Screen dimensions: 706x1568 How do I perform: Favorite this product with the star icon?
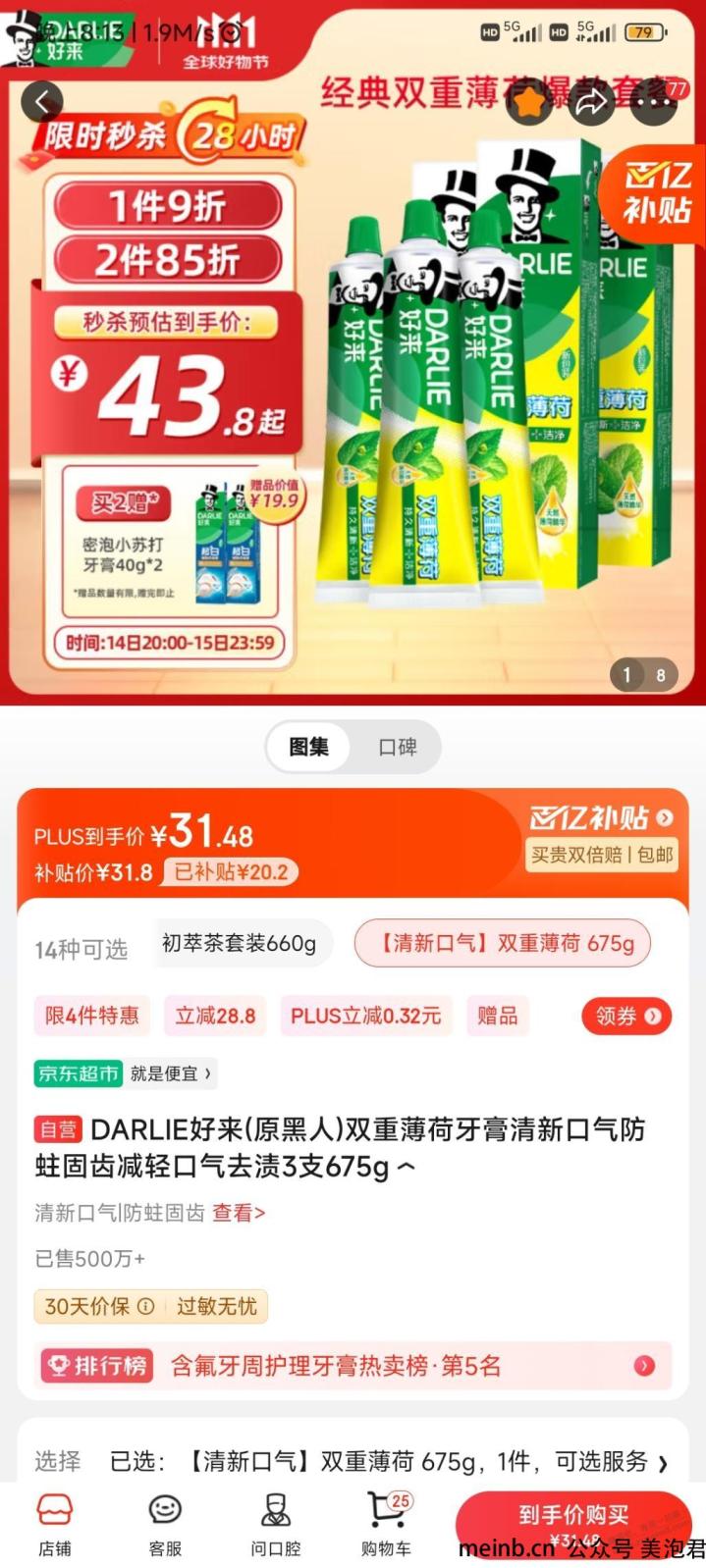(x=530, y=102)
